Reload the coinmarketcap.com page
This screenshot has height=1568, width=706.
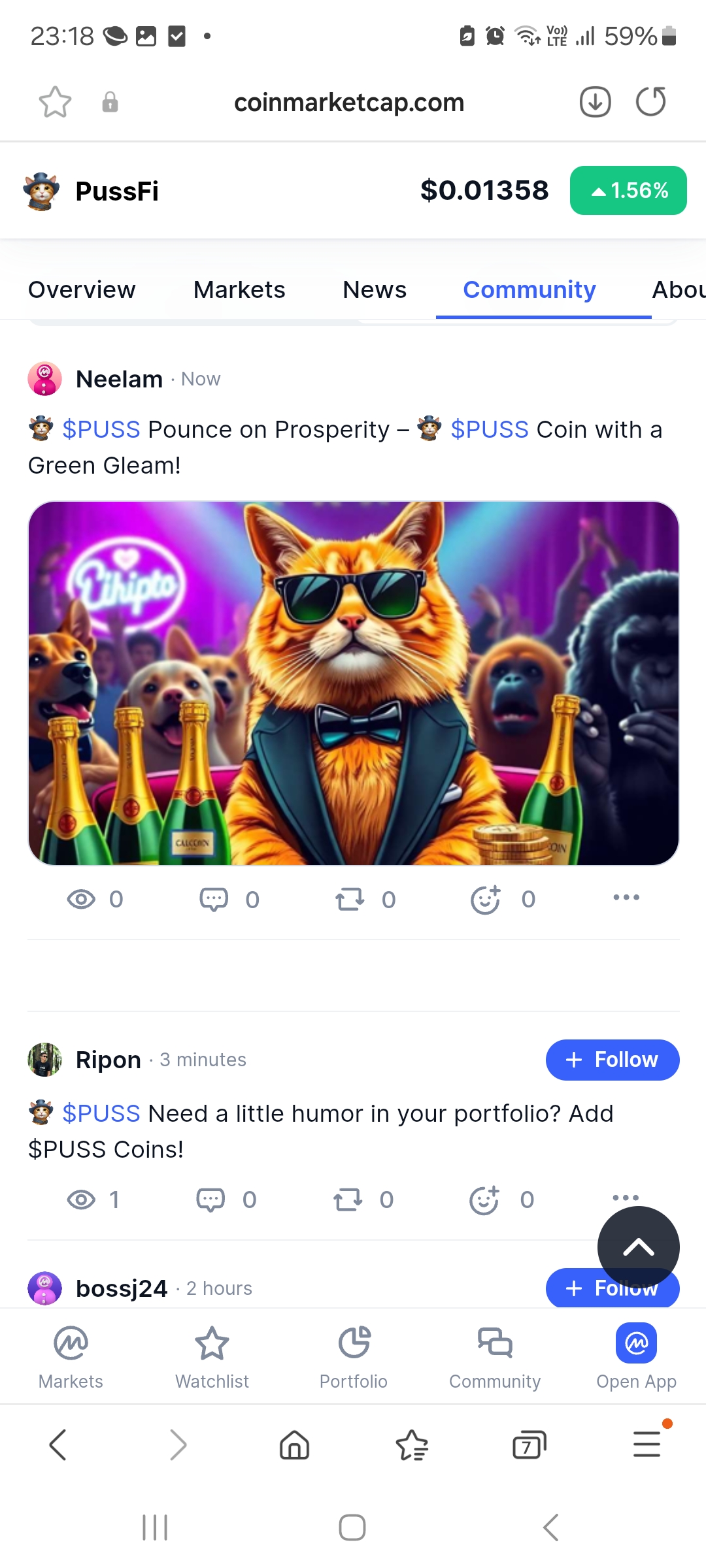(650, 102)
